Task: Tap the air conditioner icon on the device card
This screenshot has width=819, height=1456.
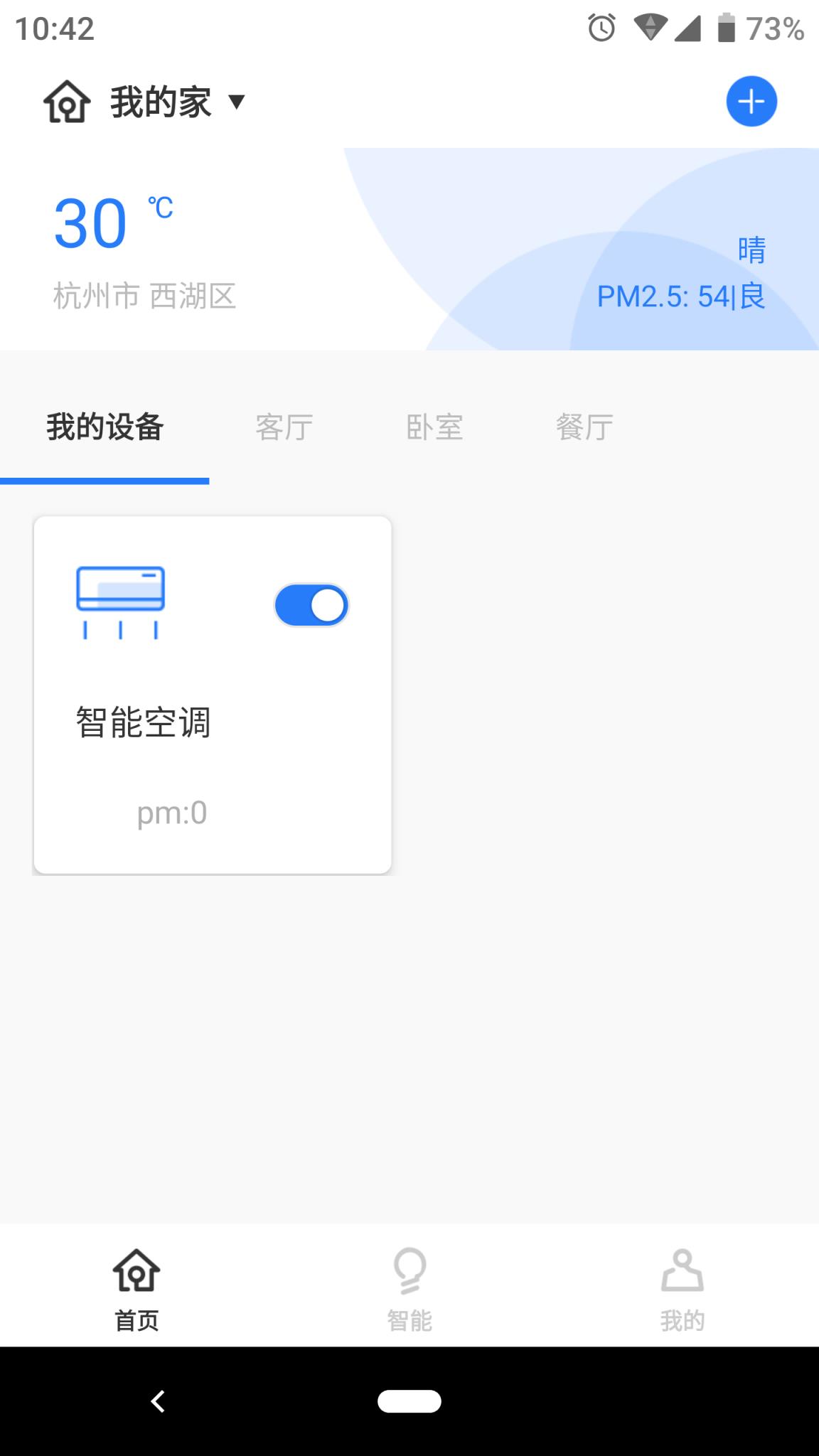Action: pyautogui.click(x=119, y=601)
